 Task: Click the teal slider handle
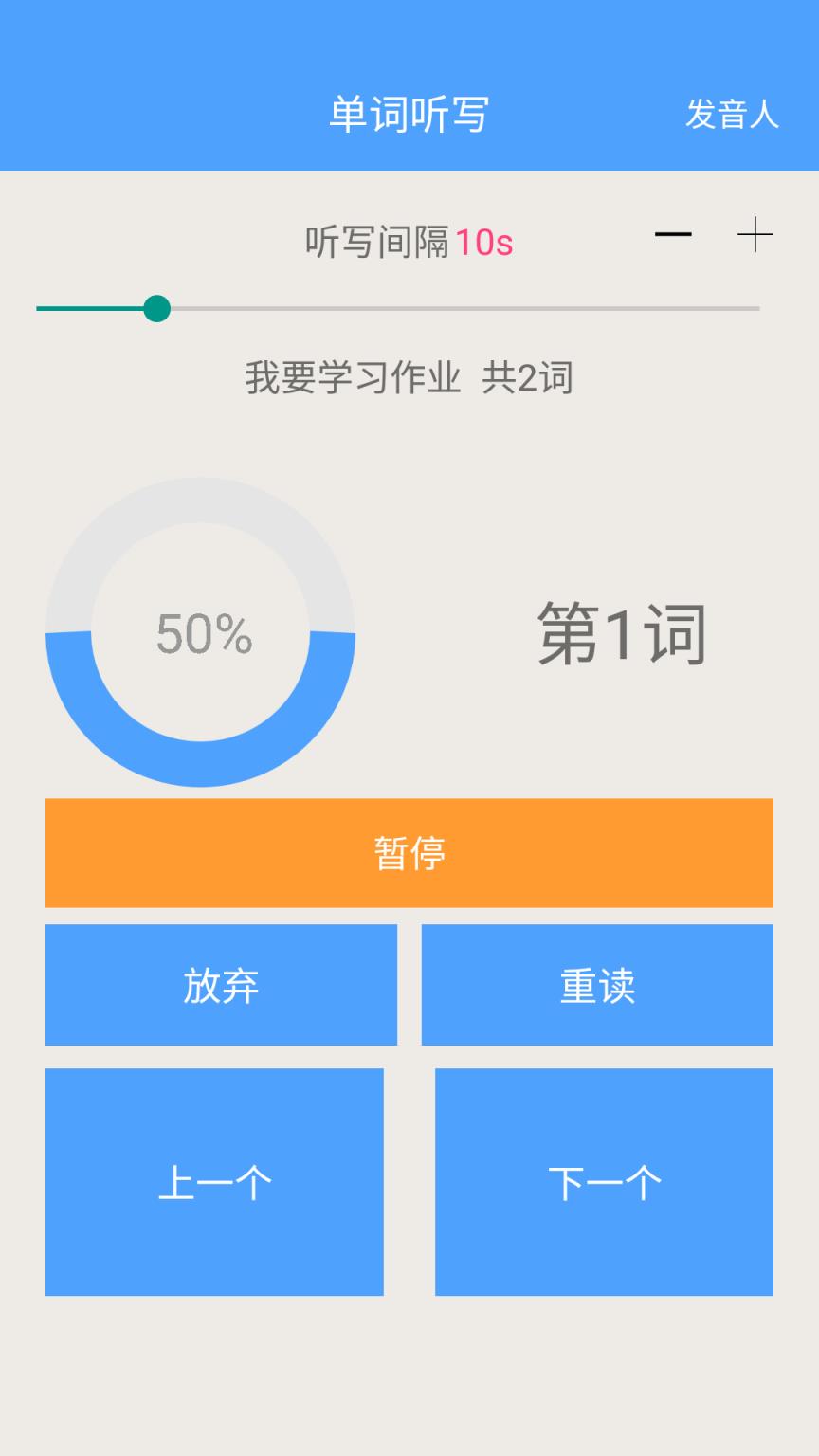coord(158,308)
